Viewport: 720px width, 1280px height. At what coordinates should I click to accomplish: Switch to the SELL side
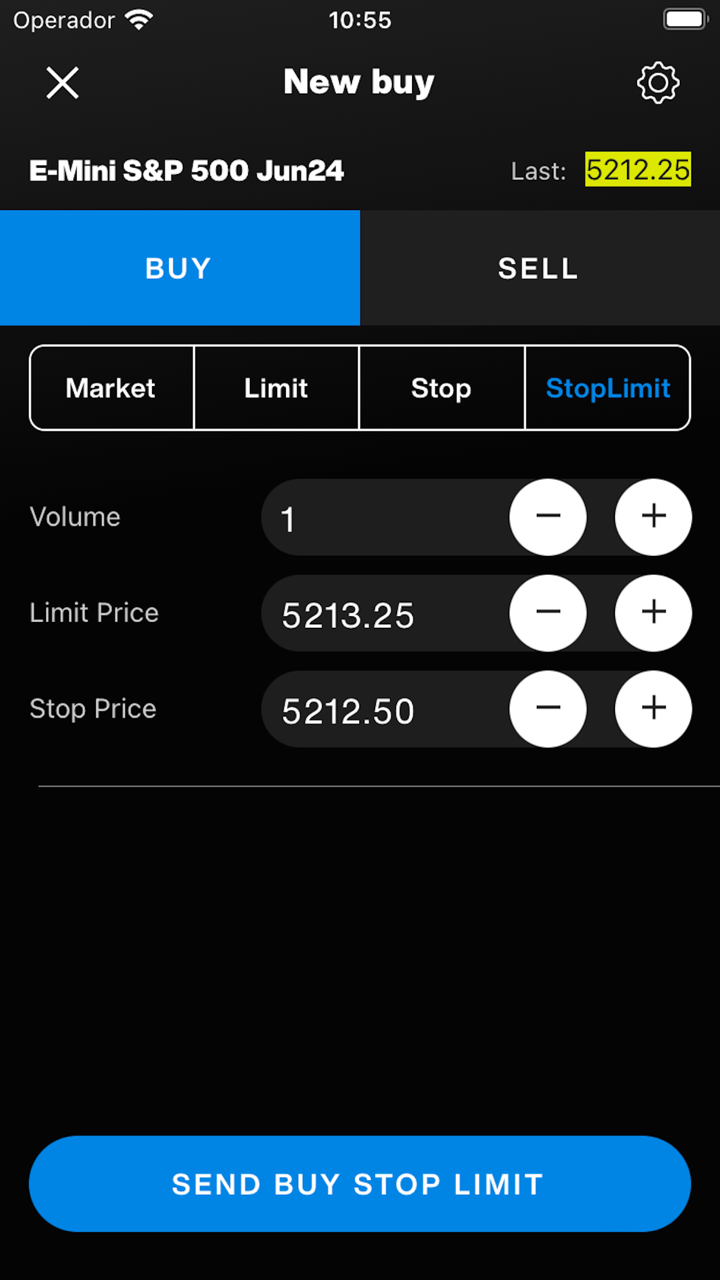539,268
